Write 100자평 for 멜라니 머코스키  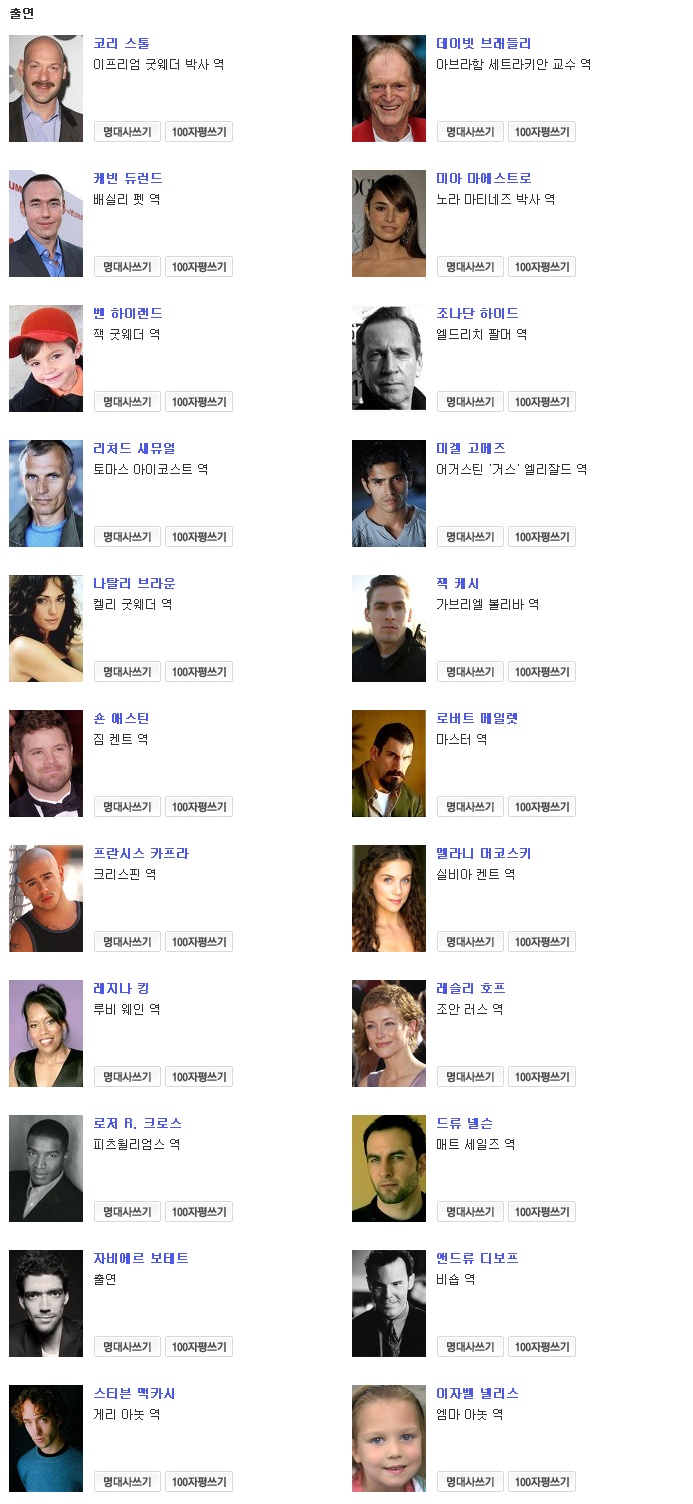point(541,942)
